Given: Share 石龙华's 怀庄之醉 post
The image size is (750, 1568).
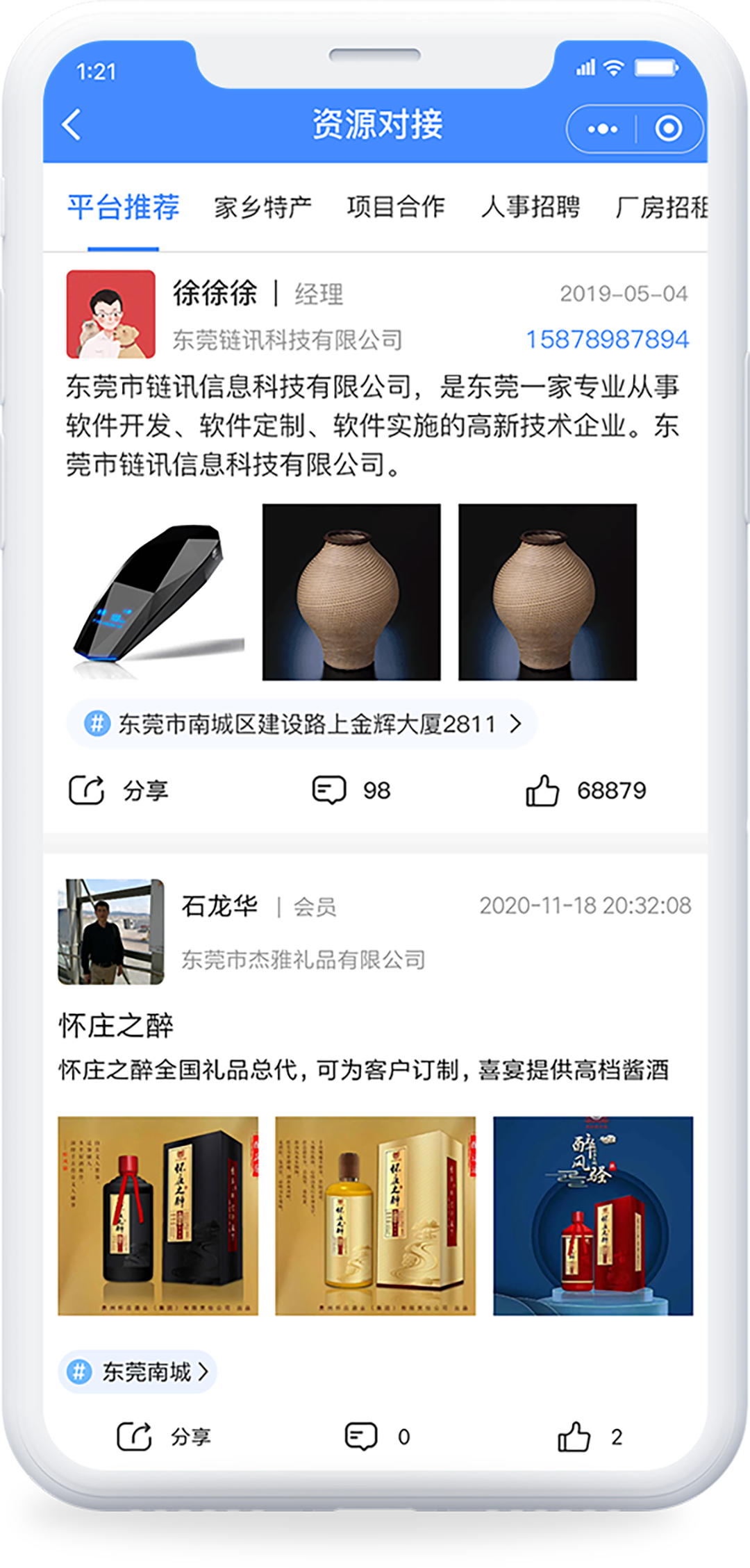Looking at the screenshot, I should (x=163, y=1437).
